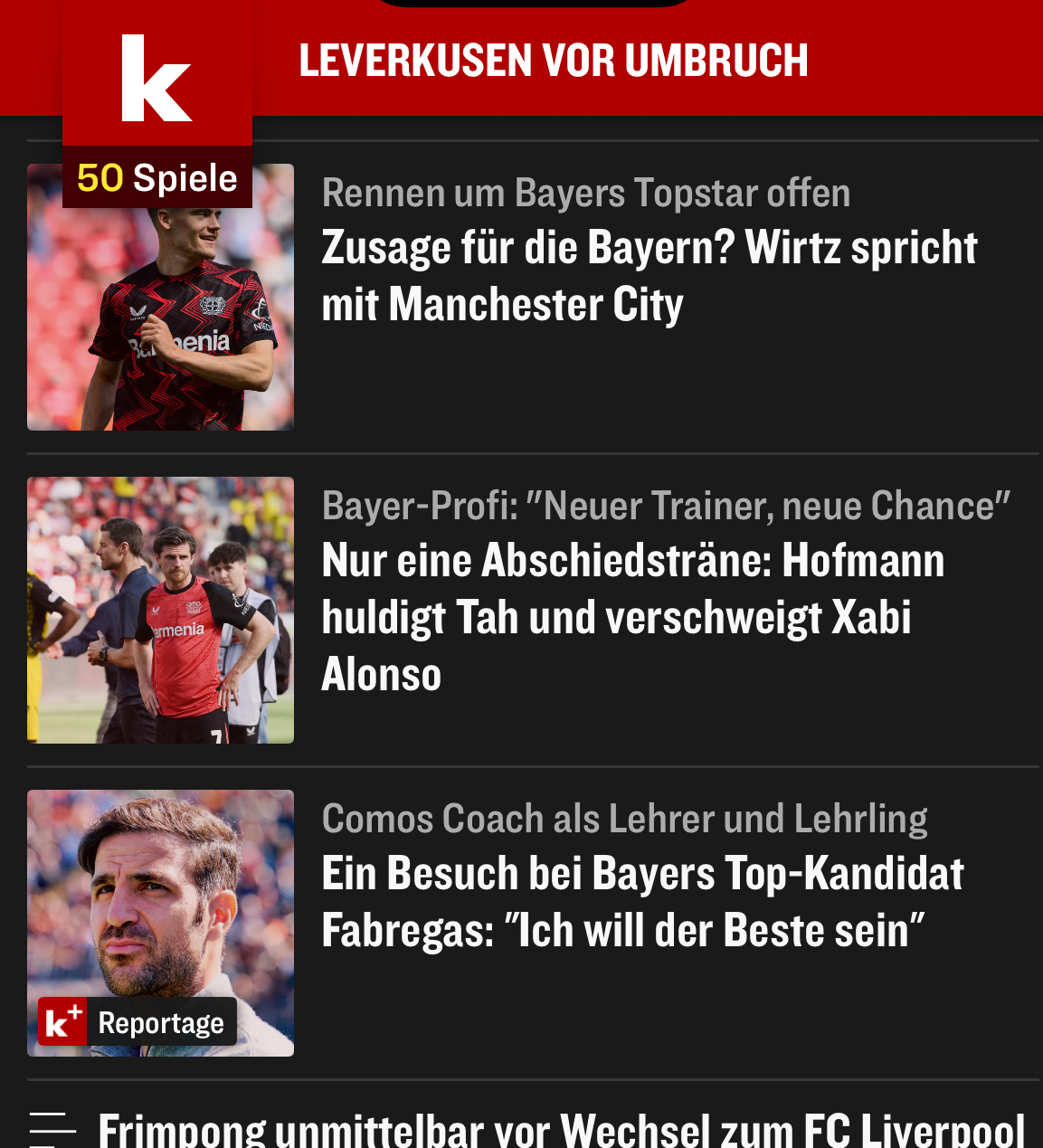Open Frimpong Liverpool transfer headline
This screenshot has width=1043, height=1148.
(561, 1130)
